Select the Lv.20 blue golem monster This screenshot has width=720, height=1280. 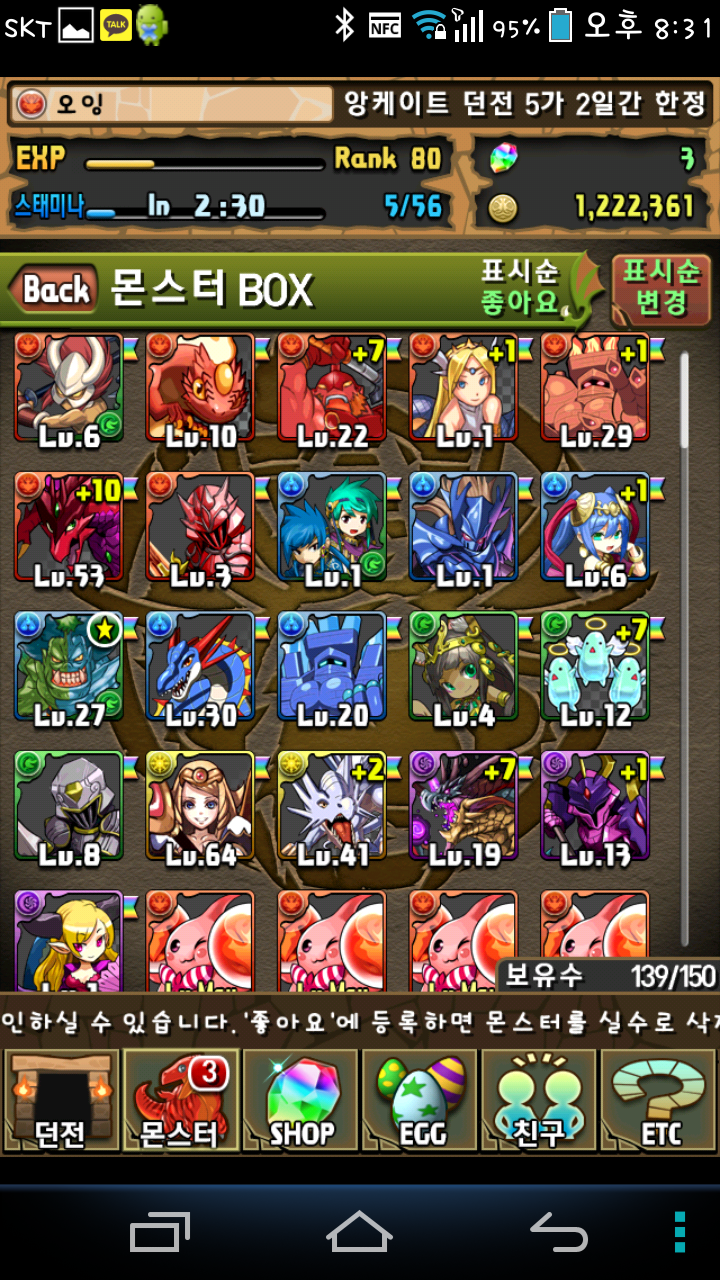pos(332,668)
